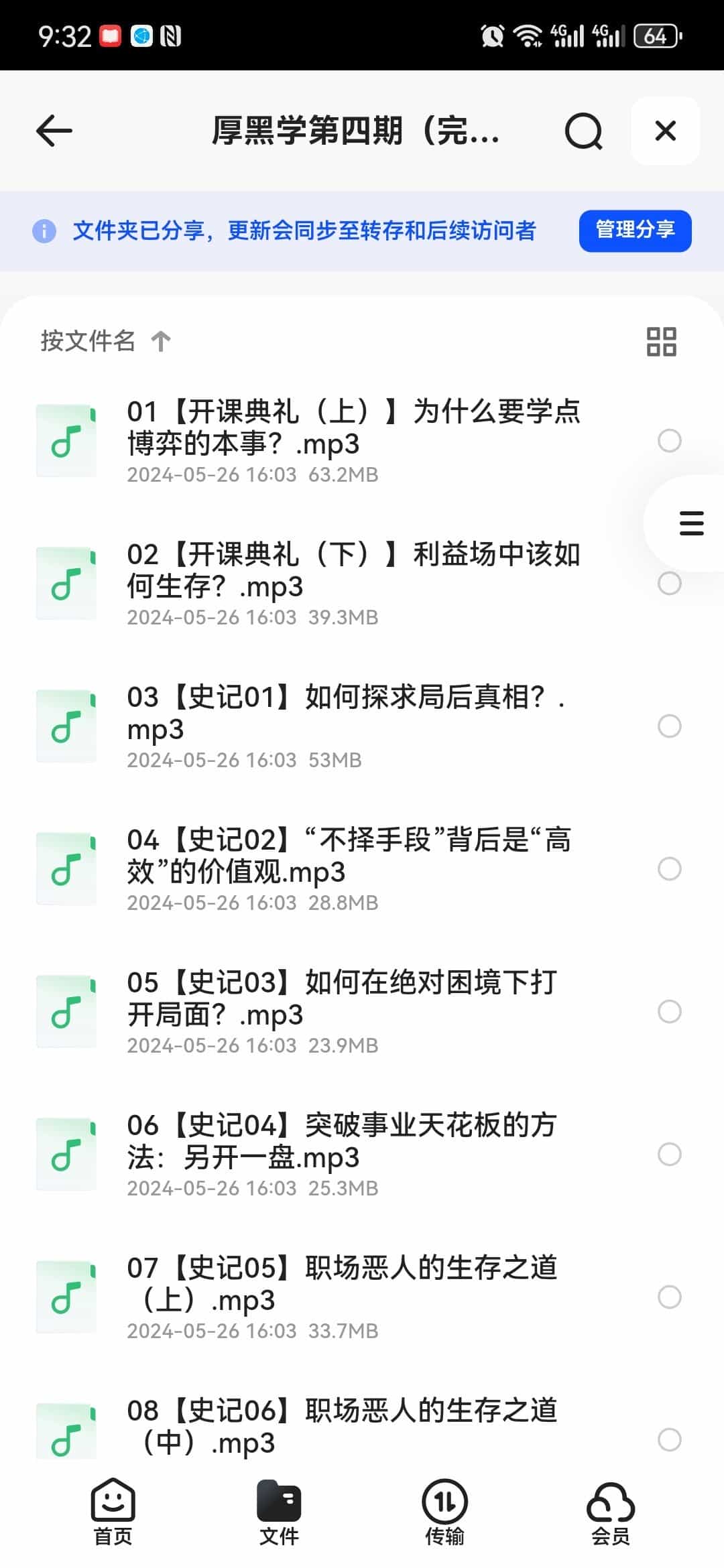
Task: Tap 管理分享 button
Action: click(x=635, y=231)
